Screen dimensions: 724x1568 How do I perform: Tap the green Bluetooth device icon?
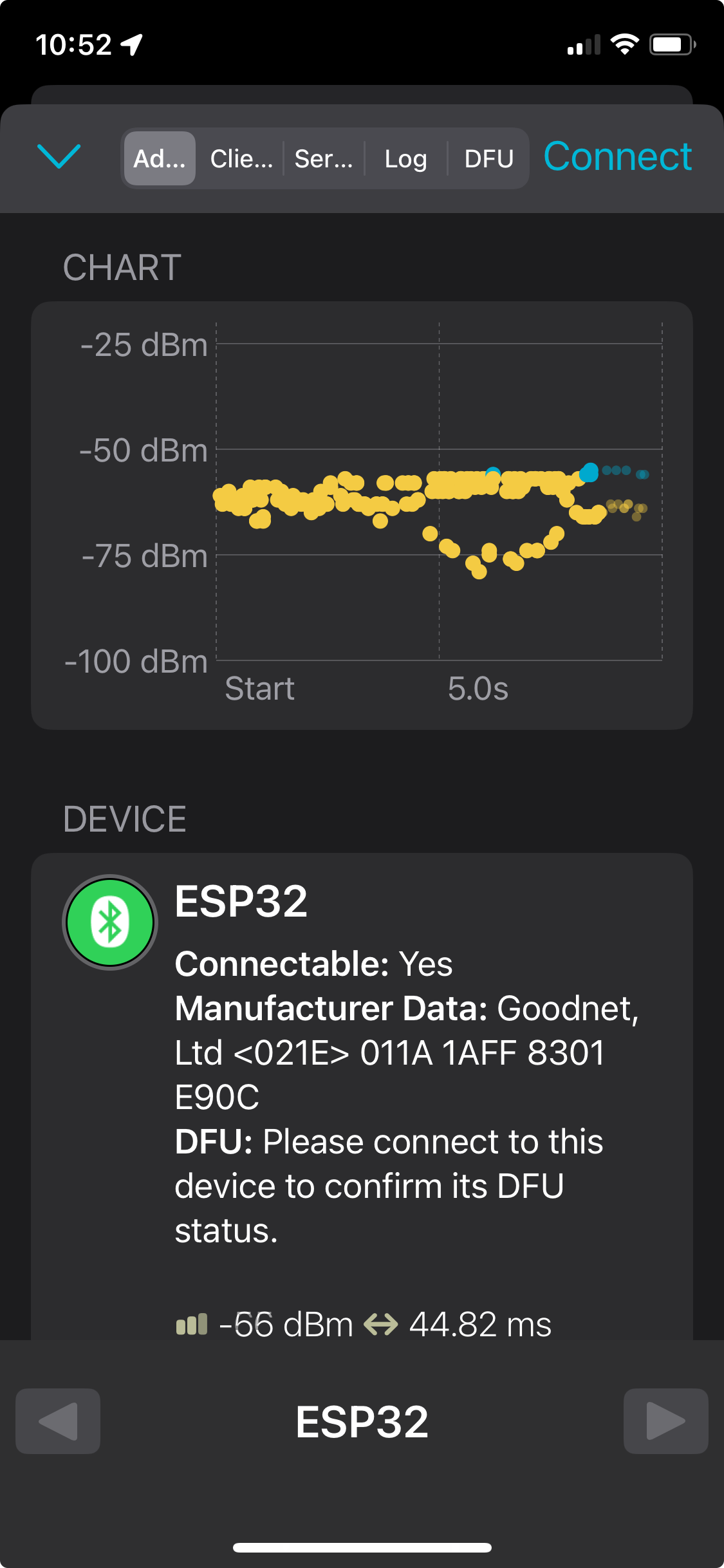click(109, 922)
